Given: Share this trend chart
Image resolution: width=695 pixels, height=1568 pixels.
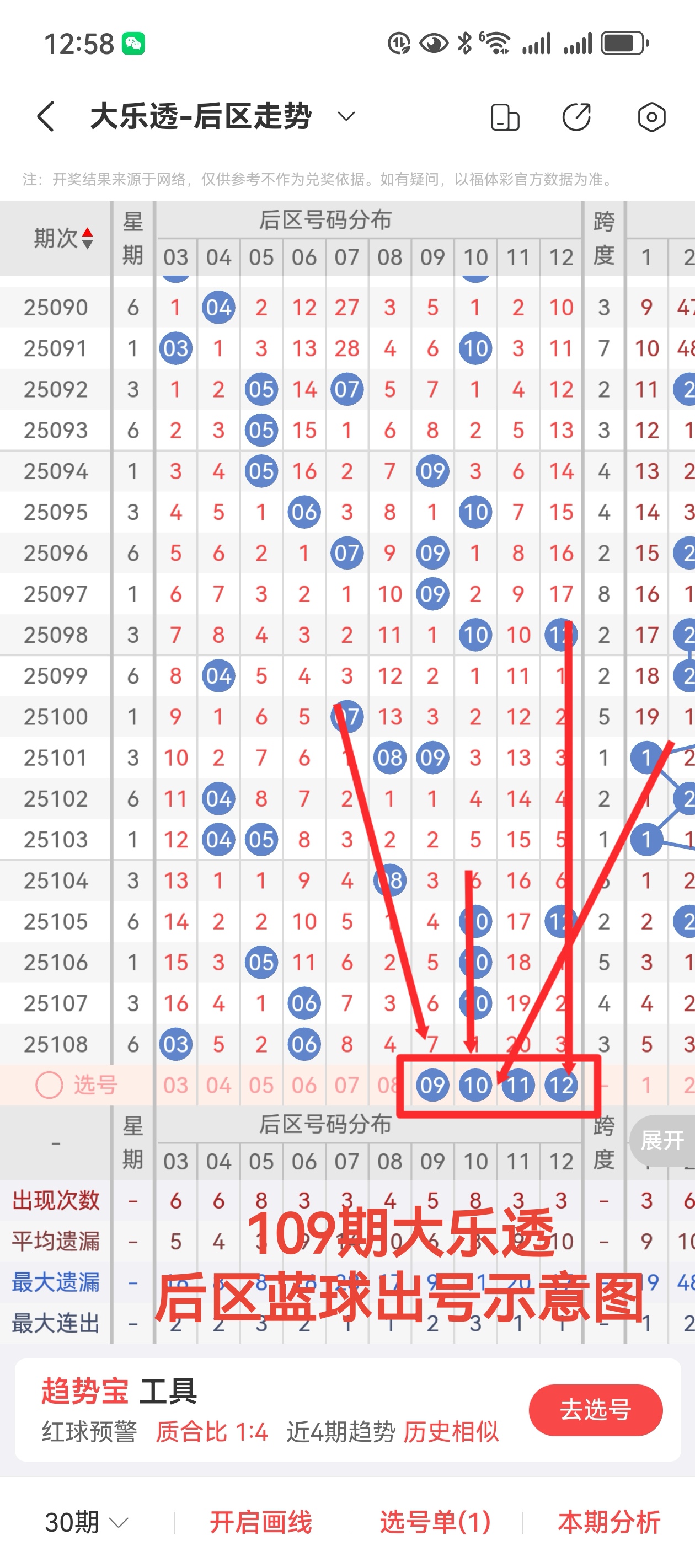Looking at the screenshot, I should pos(576,117).
